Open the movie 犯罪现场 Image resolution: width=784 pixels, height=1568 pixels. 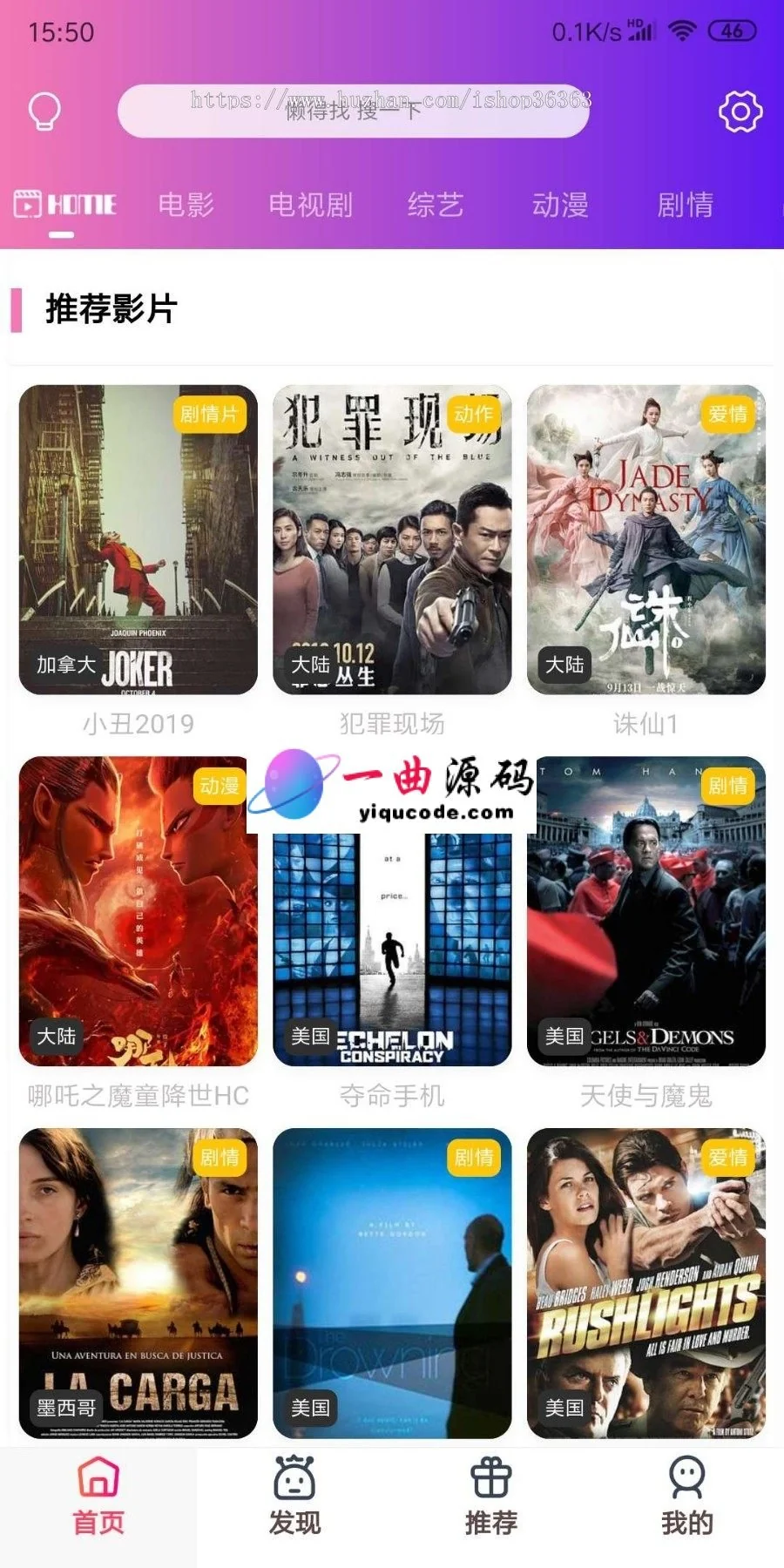coord(392,540)
